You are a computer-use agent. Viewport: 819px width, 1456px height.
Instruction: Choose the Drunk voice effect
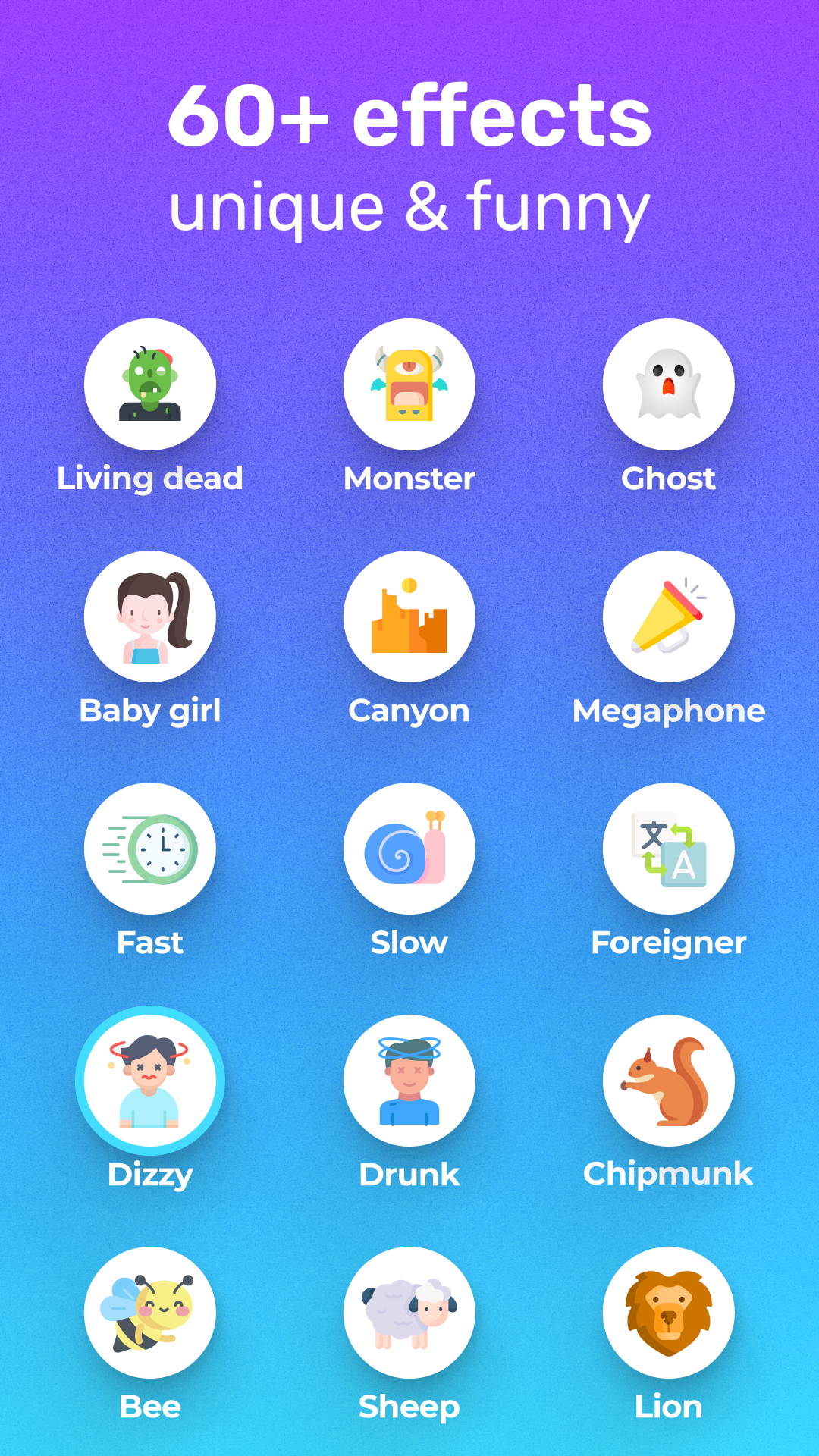pos(409,1081)
